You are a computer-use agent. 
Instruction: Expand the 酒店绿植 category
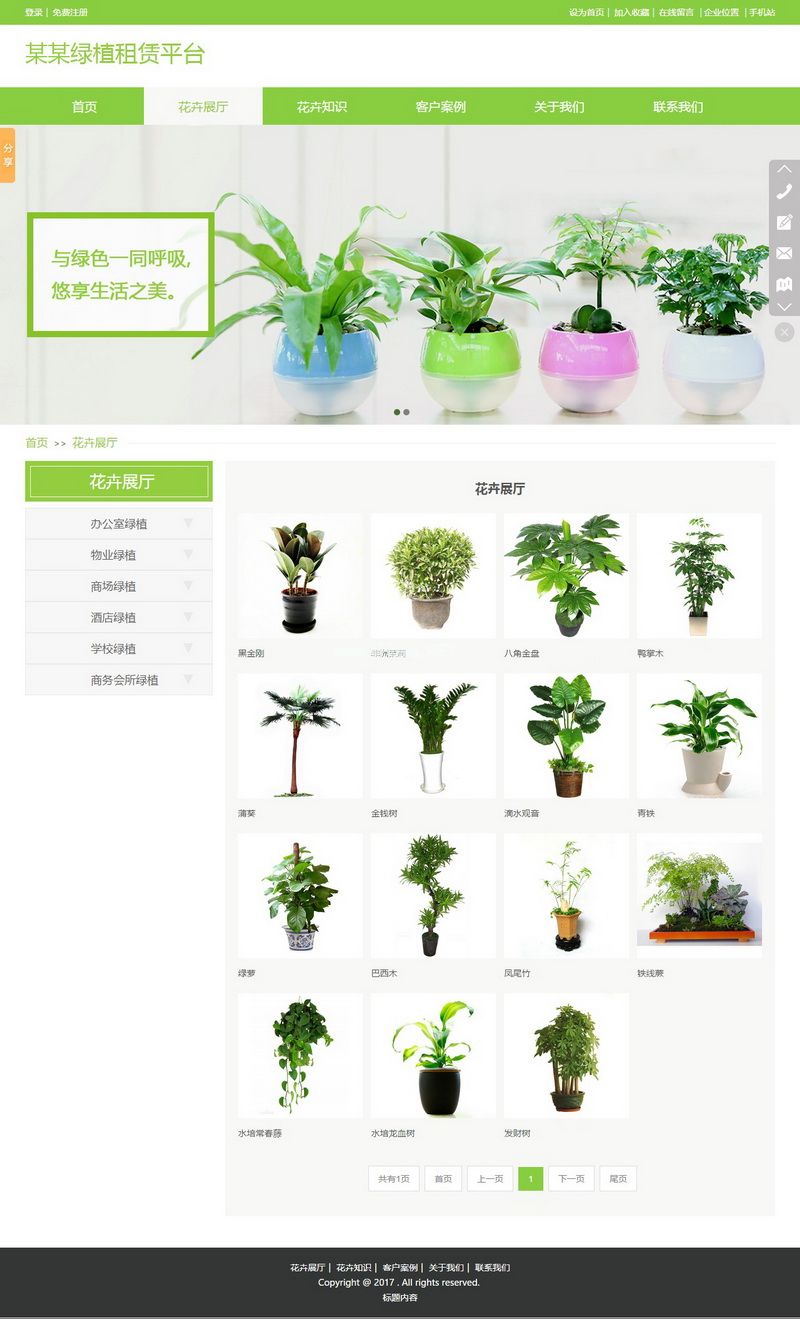click(x=119, y=618)
